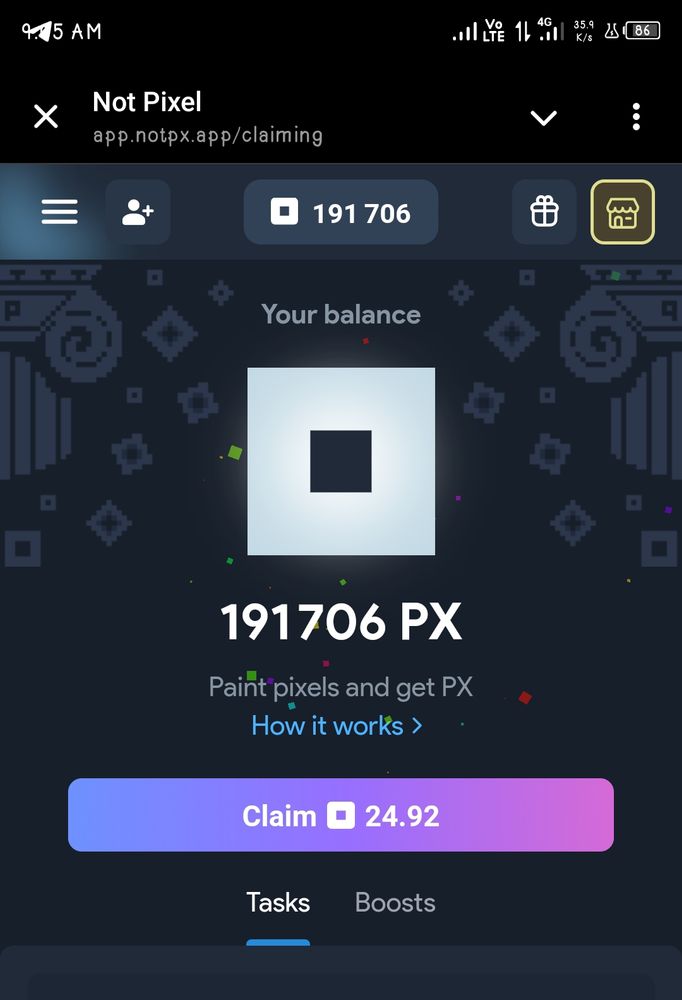Screen dimensions: 682x1000
Task: Switch to the Boosts tab
Action: (x=395, y=903)
